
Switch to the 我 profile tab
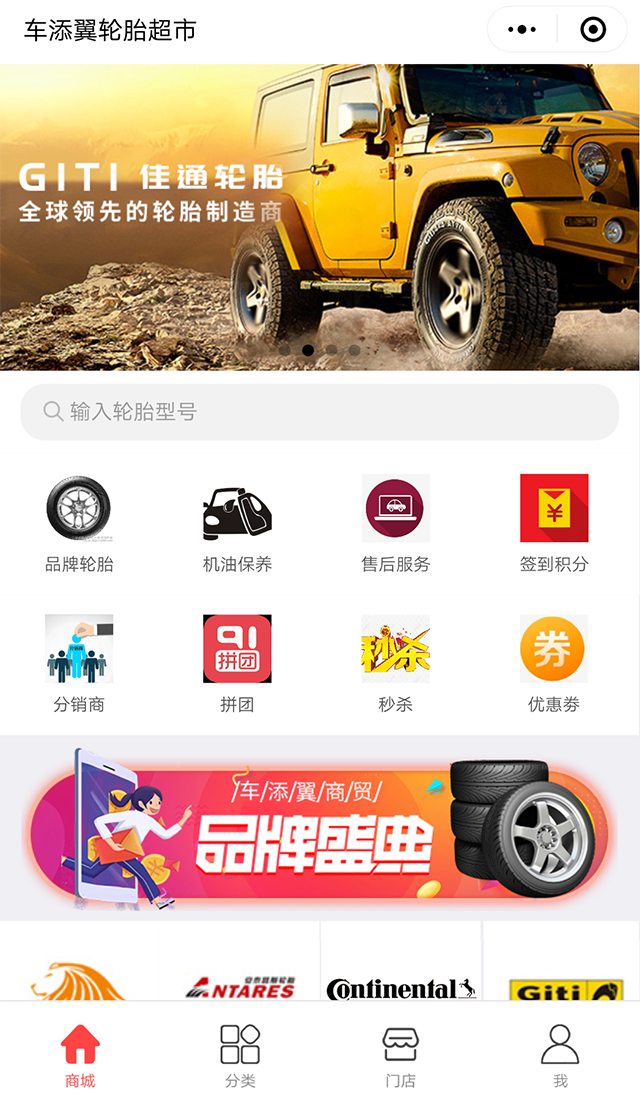[x=560, y=1055]
